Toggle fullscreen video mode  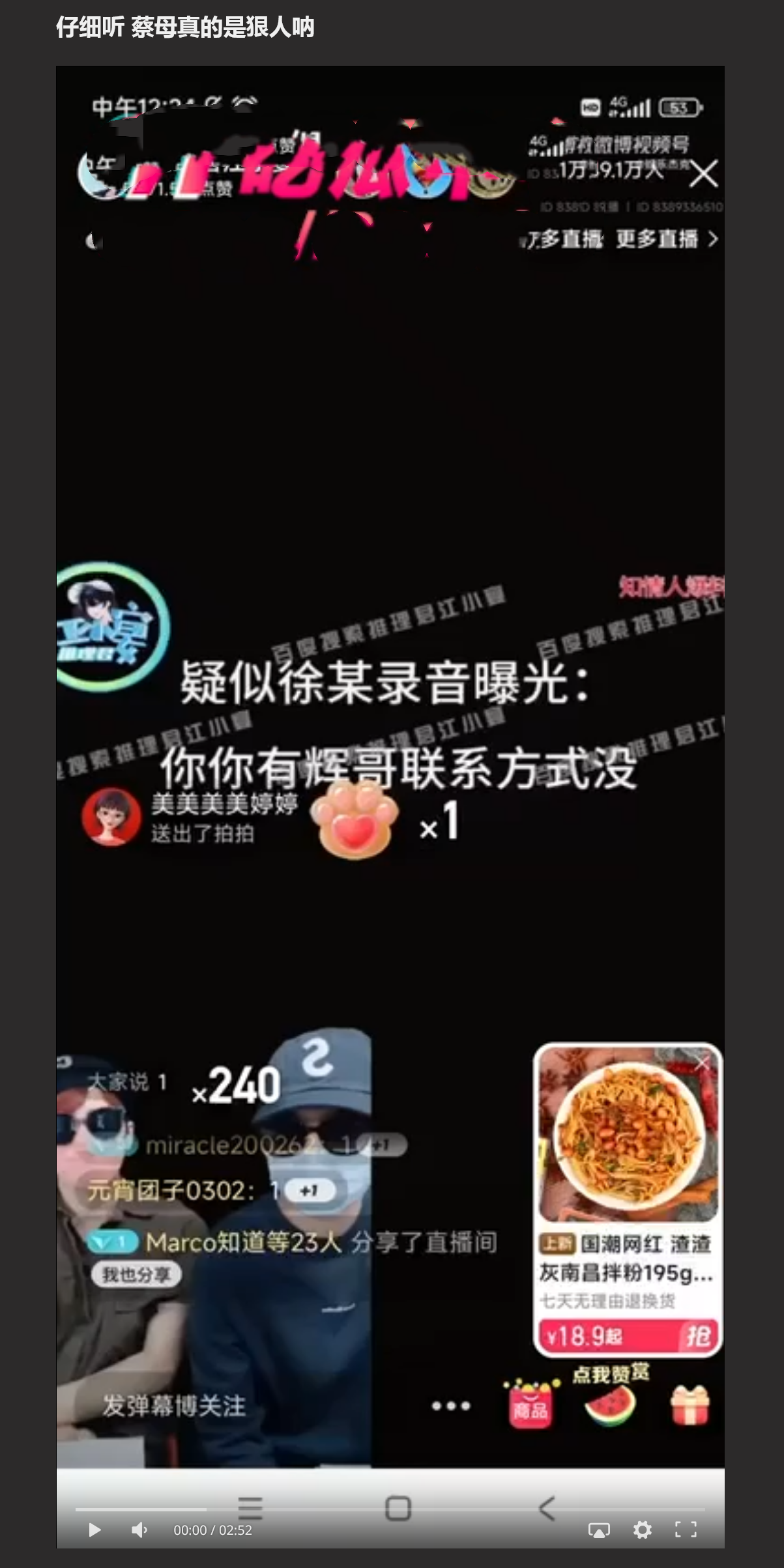point(685,1531)
